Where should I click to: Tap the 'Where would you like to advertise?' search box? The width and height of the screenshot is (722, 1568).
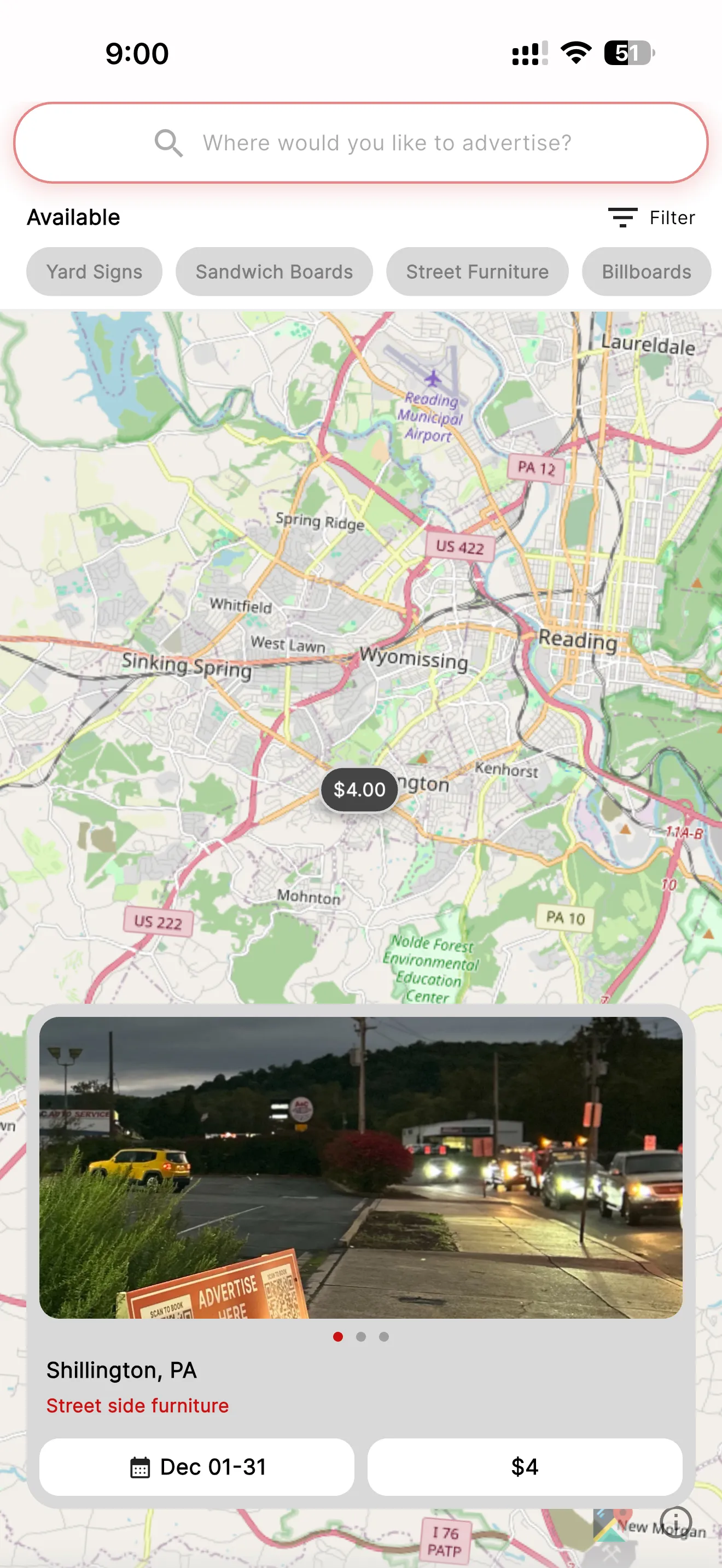tap(361, 143)
